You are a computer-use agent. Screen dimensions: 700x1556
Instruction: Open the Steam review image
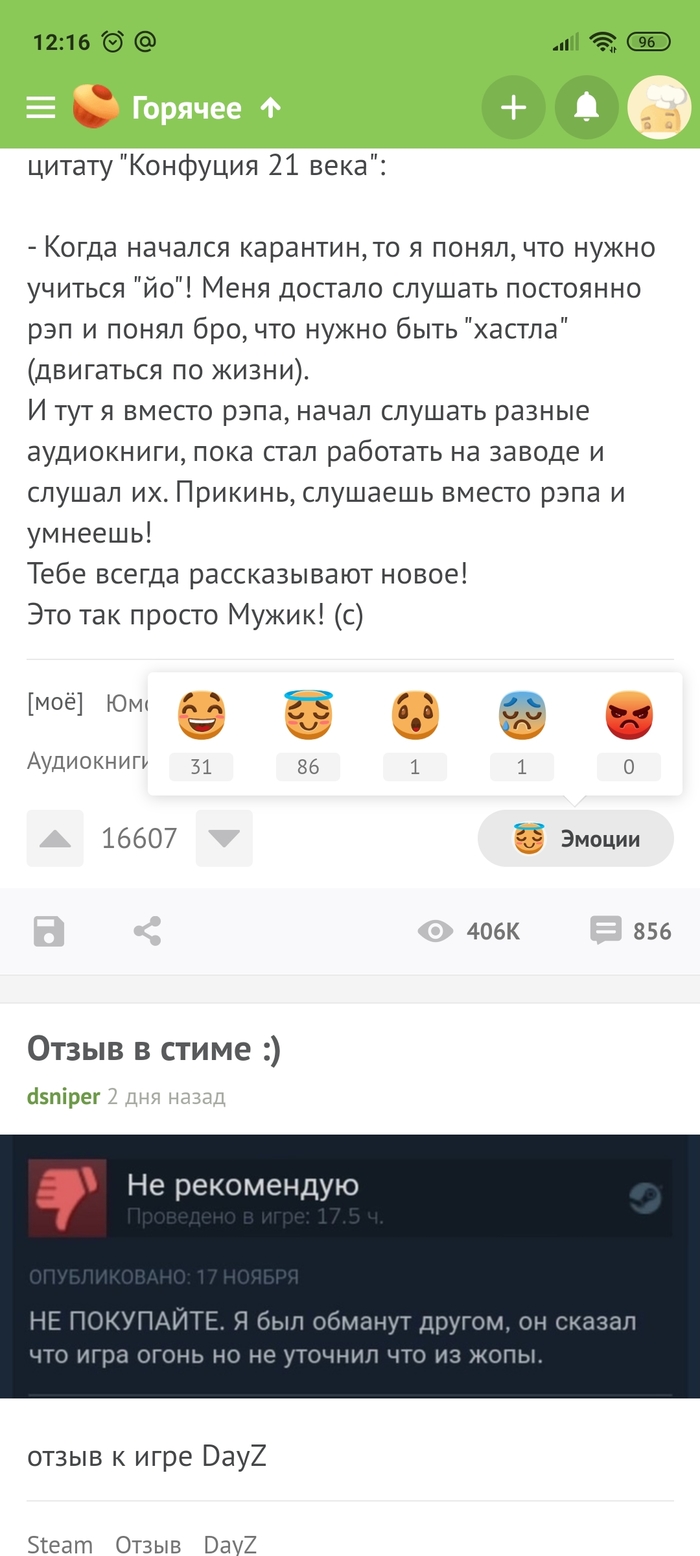(350, 1265)
